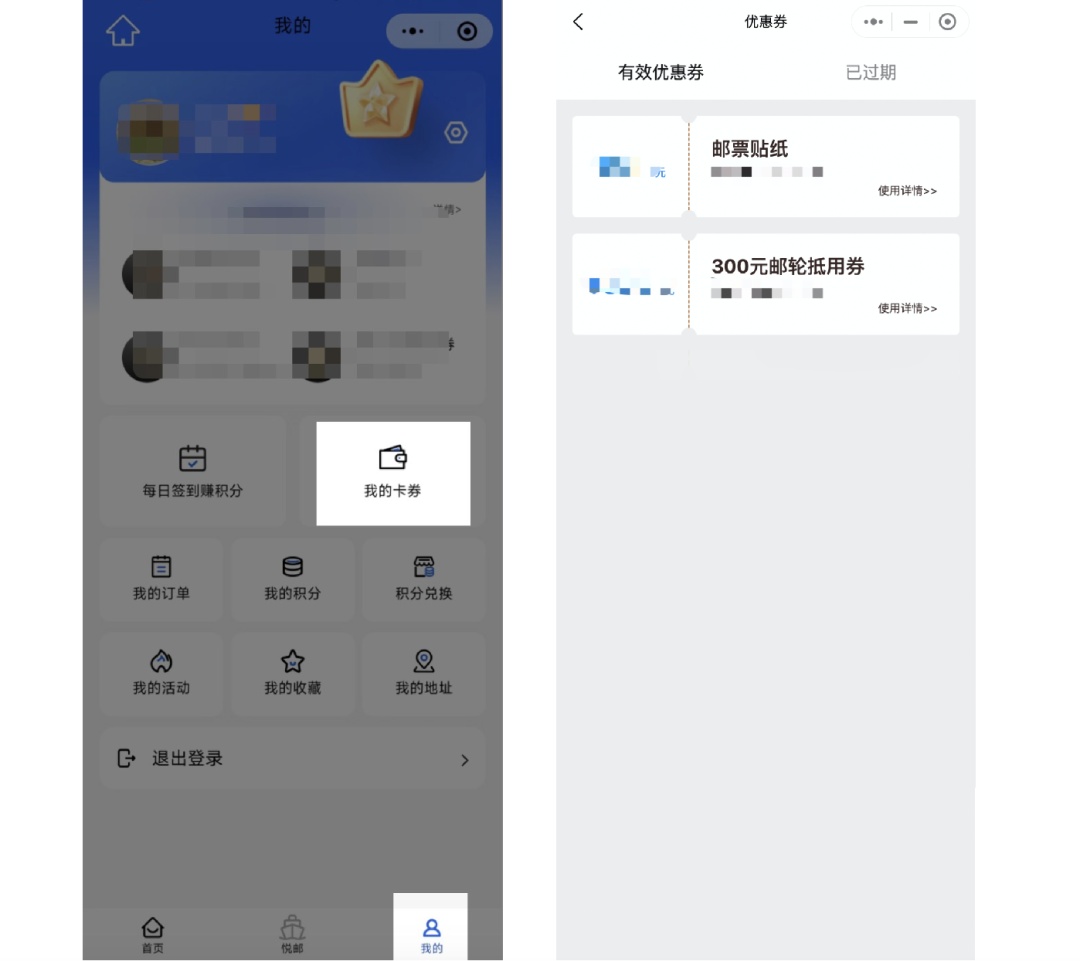Select 有效优惠券 tab
1080x961 pixels.
(x=661, y=72)
